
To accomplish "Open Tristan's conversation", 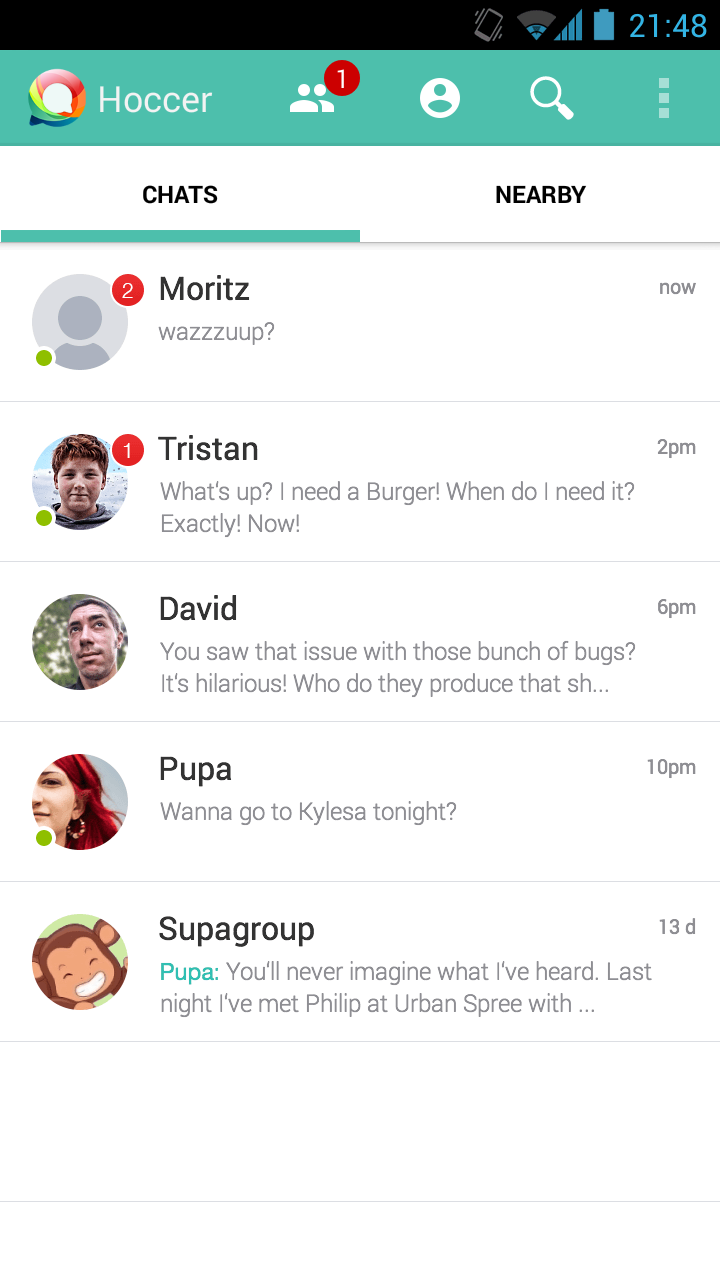I will (x=360, y=482).
